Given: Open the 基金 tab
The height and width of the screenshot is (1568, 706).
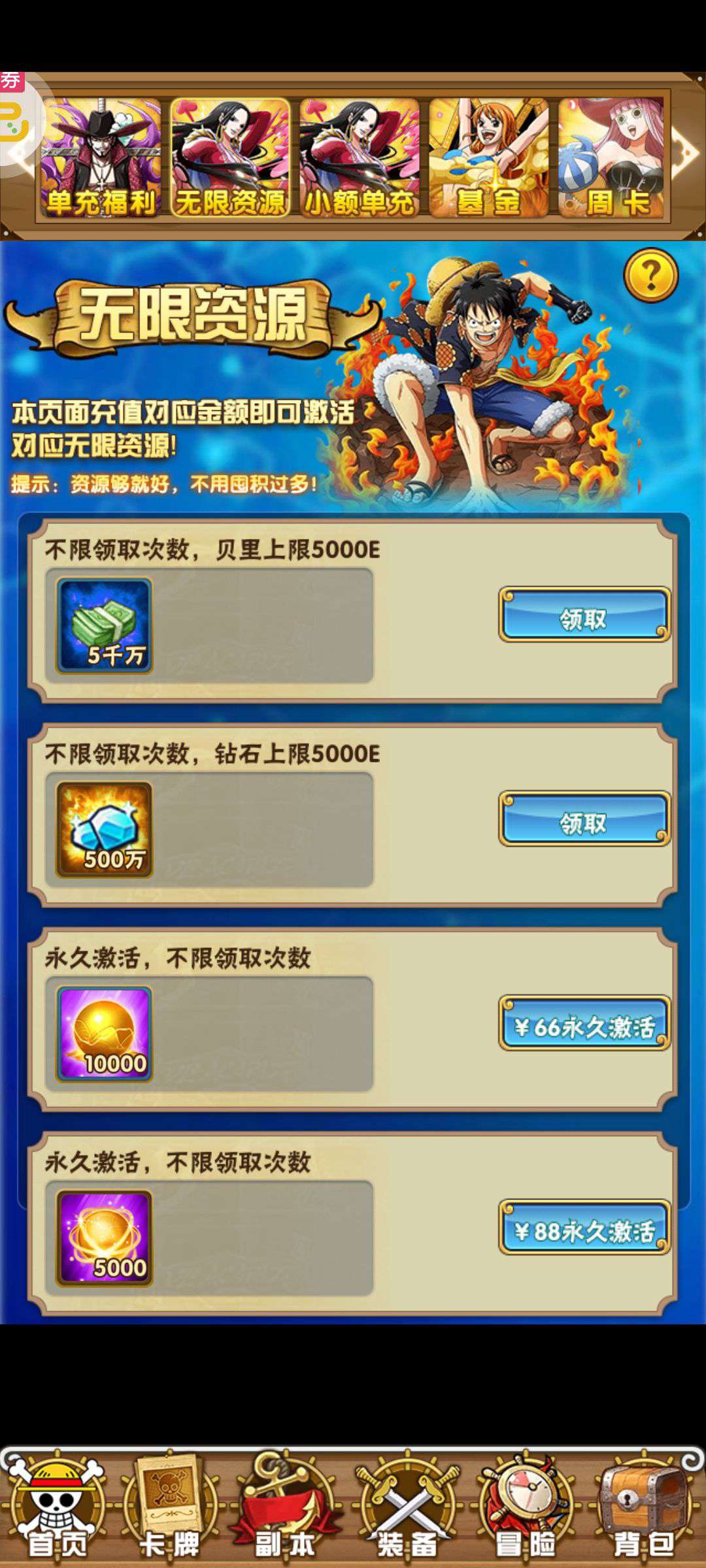Looking at the screenshot, I should click(488, 157).
